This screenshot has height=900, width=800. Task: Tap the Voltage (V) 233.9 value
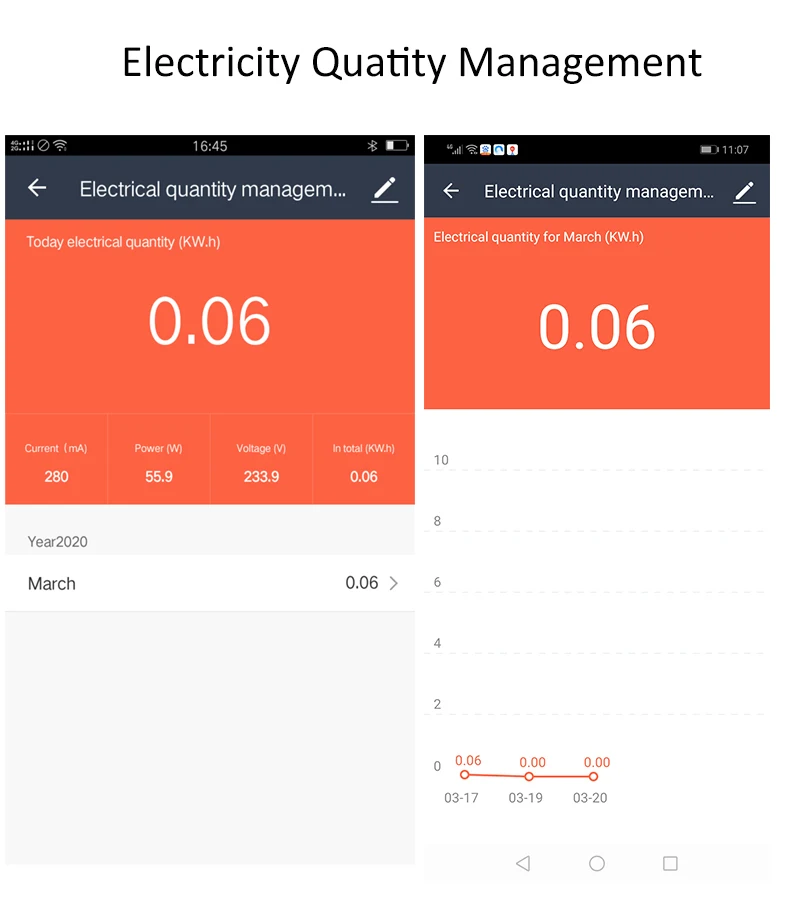point(261,477)
